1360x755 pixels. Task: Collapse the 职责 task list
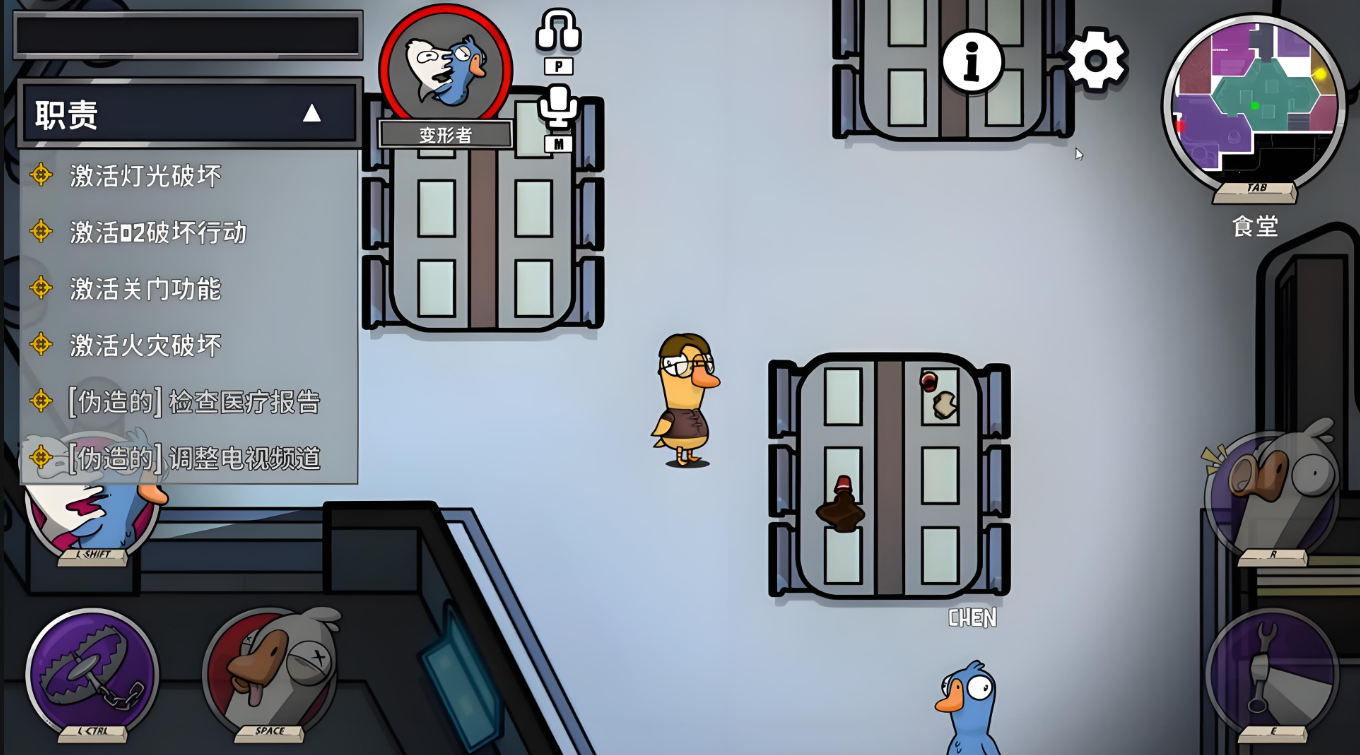(x=311, y=113)
